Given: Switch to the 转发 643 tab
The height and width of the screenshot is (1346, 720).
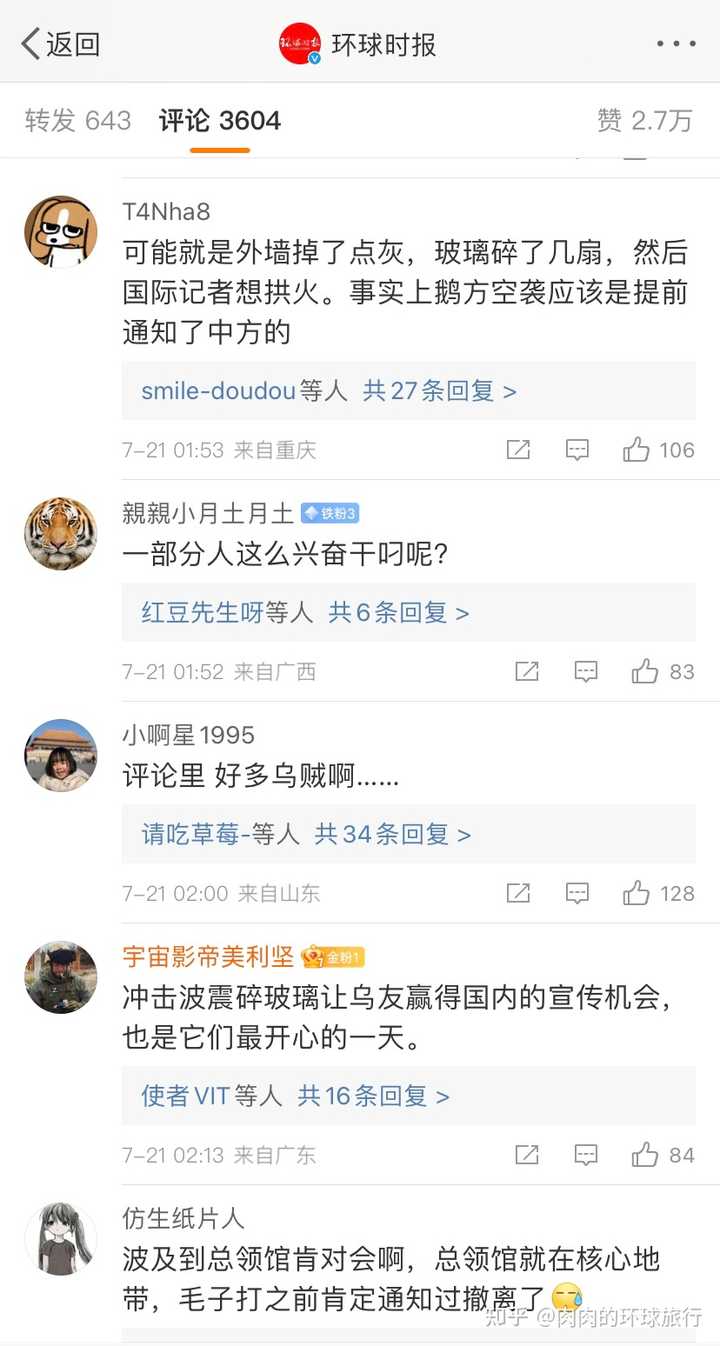Looking at the screenshot, I should tap(78, 120).
